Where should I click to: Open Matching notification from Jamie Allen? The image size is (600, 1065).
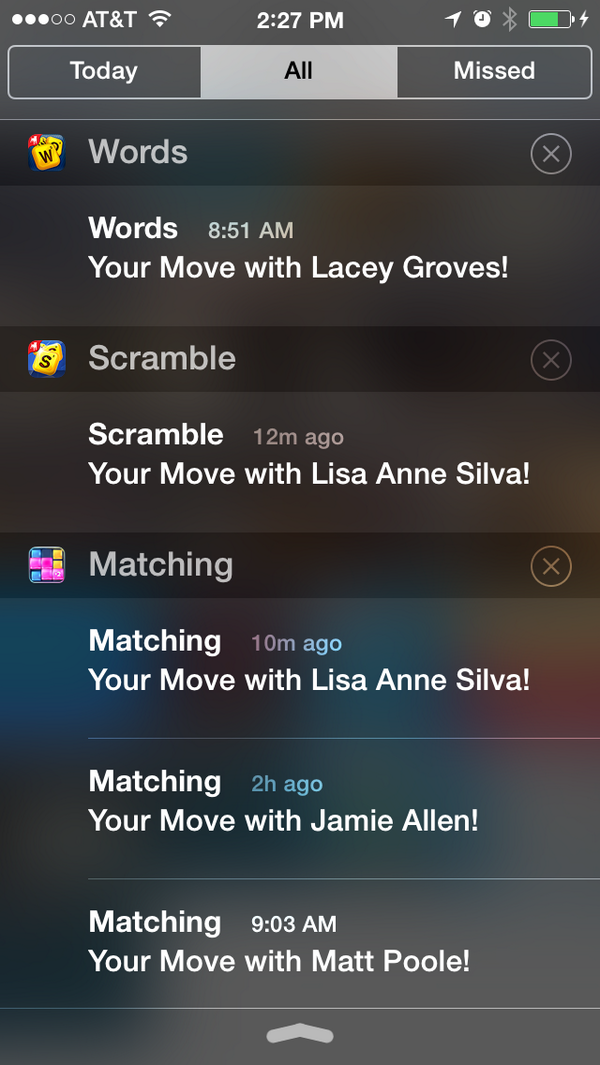point(300,808)
